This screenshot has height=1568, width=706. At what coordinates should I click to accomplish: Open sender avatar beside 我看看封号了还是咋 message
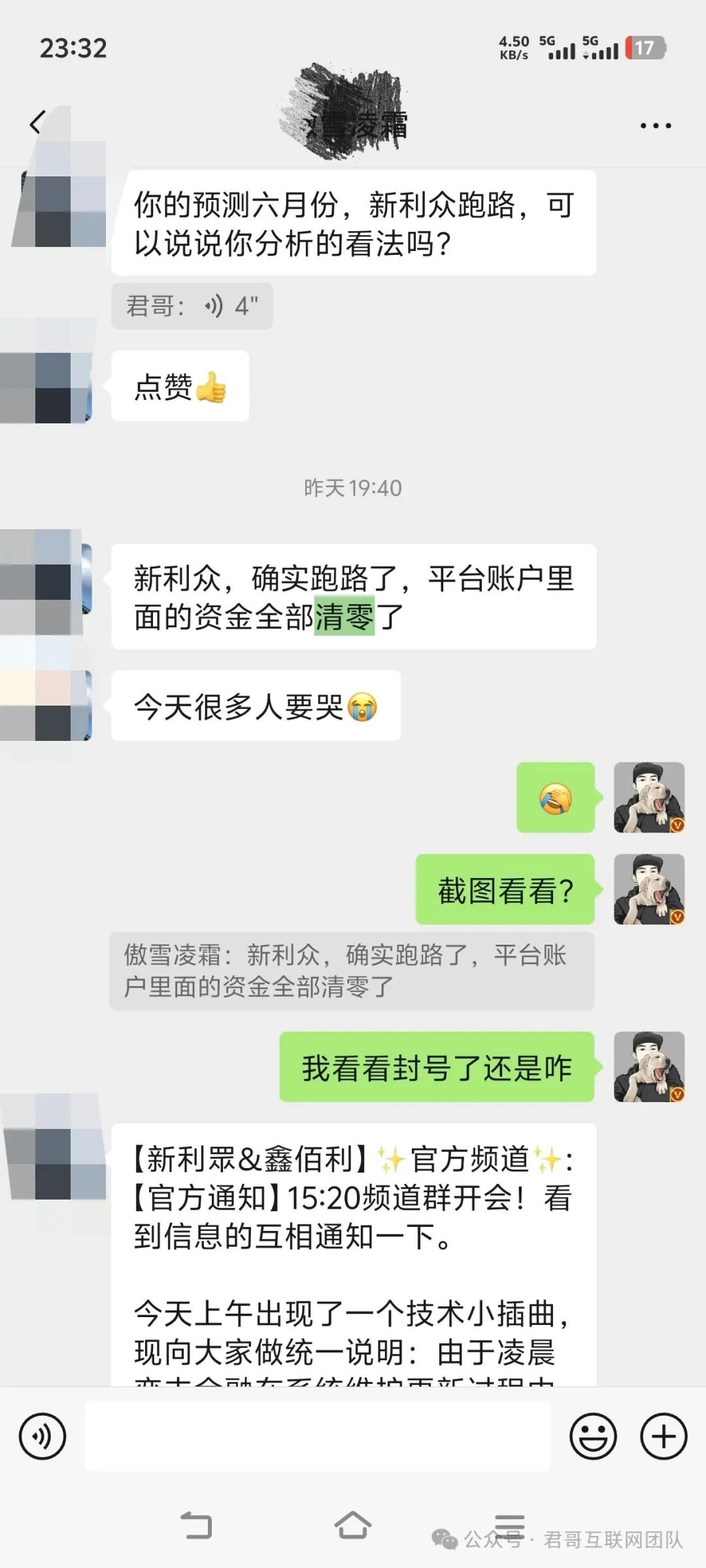point(648,1066)
